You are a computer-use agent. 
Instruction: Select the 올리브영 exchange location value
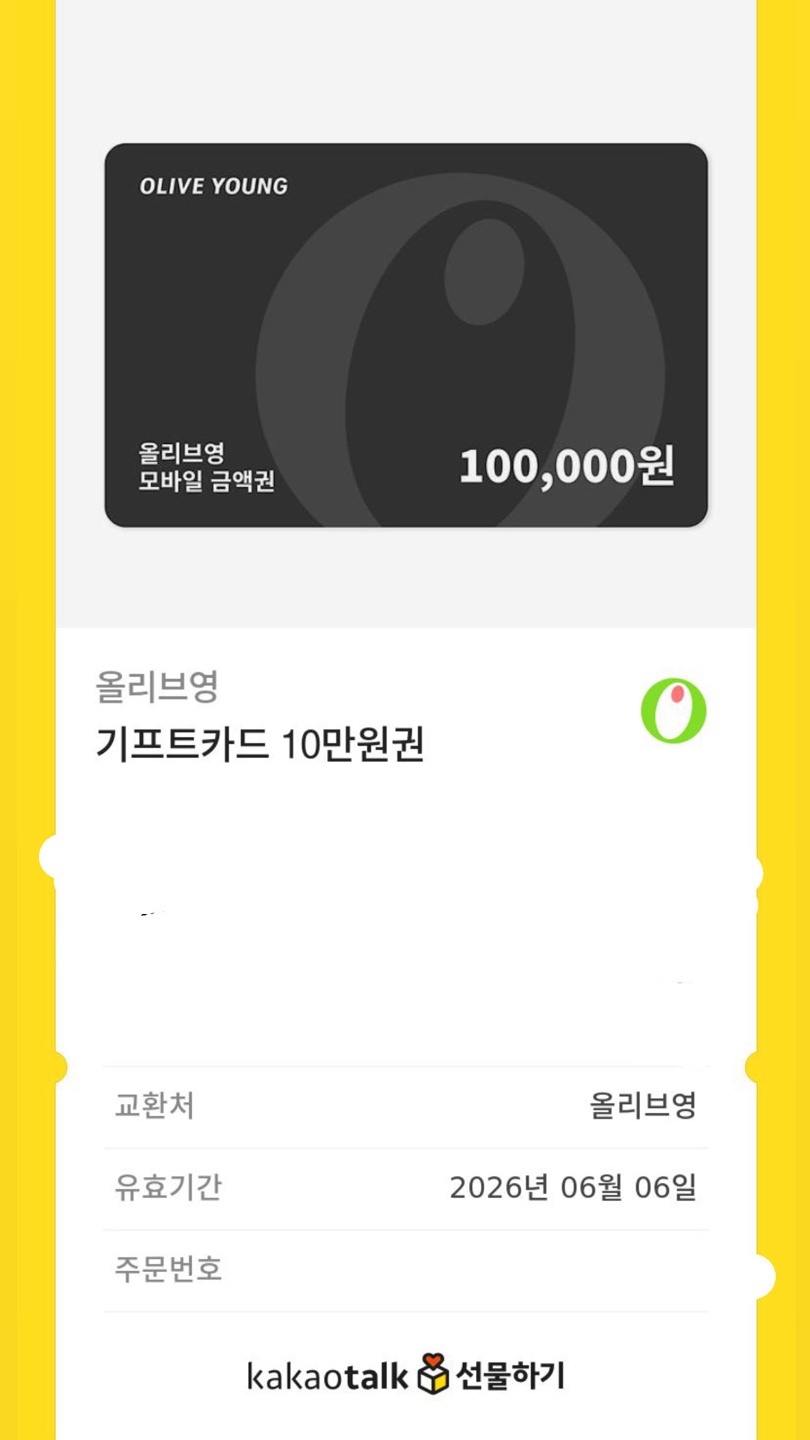(644, 1106)
